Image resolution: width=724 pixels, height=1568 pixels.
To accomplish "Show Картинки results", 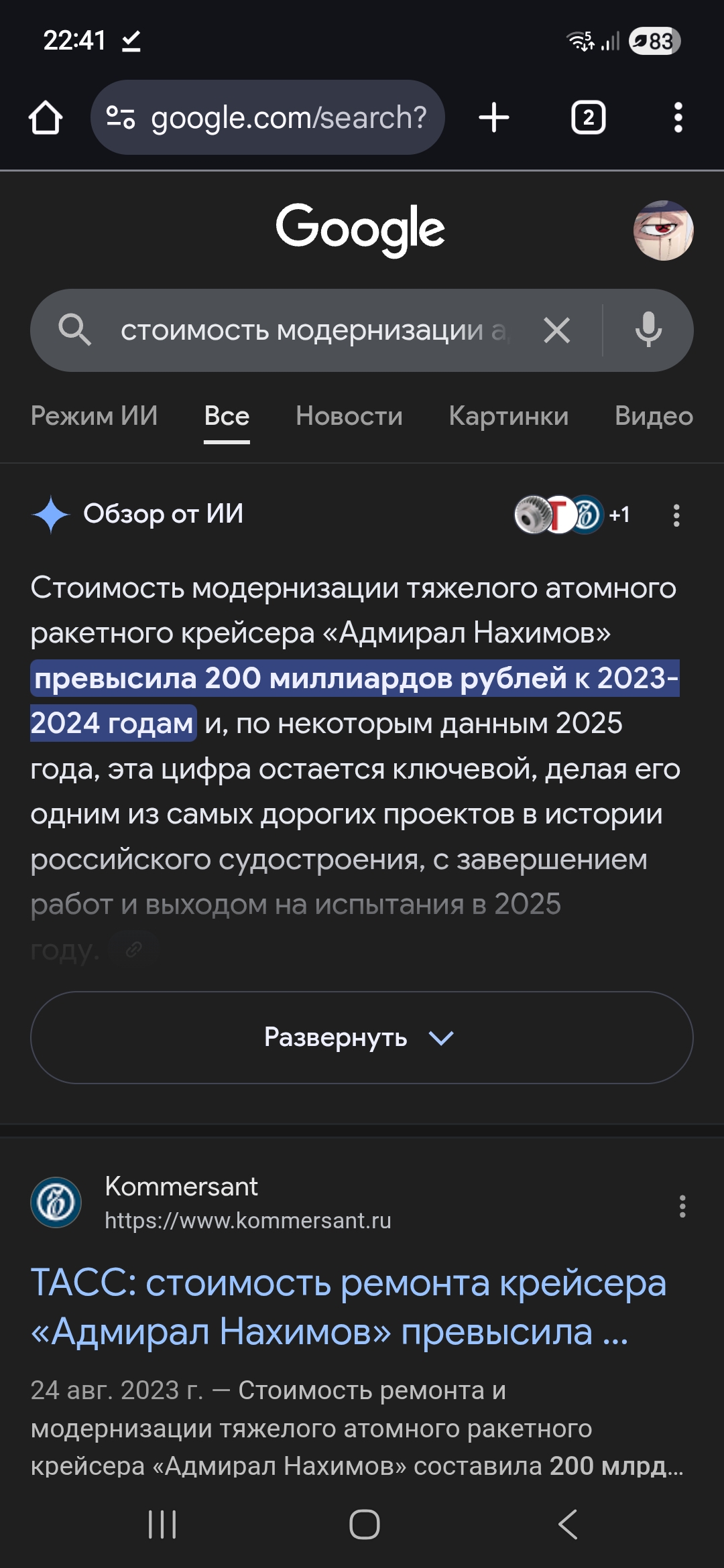I will [508, 416].
